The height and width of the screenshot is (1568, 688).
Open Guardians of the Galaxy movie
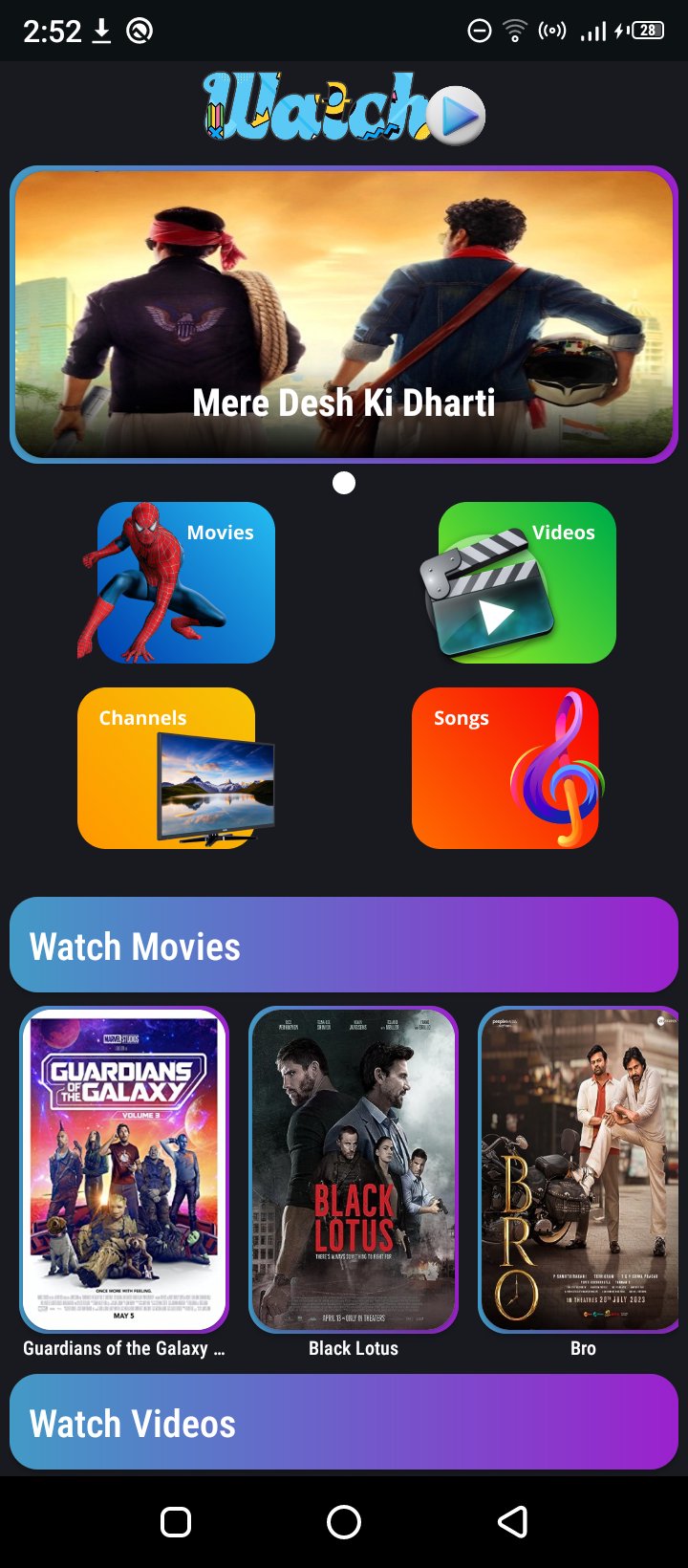124,1168
